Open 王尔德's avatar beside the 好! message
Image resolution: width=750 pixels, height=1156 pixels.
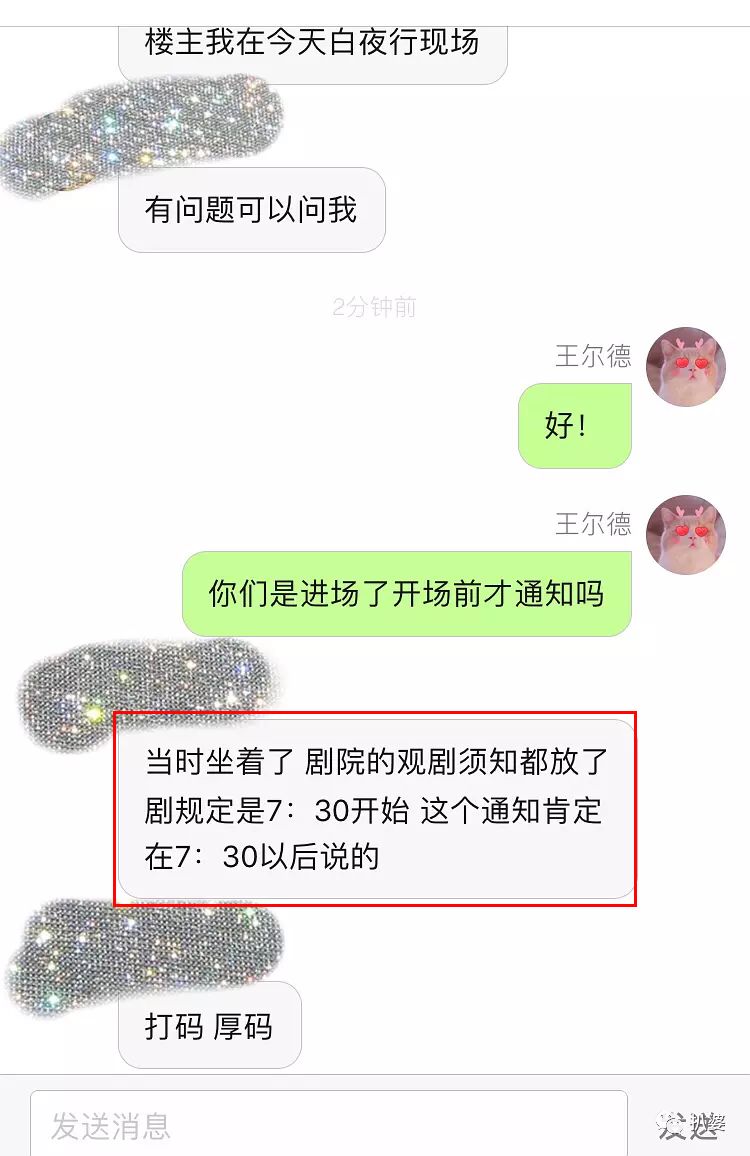point(685,367)
